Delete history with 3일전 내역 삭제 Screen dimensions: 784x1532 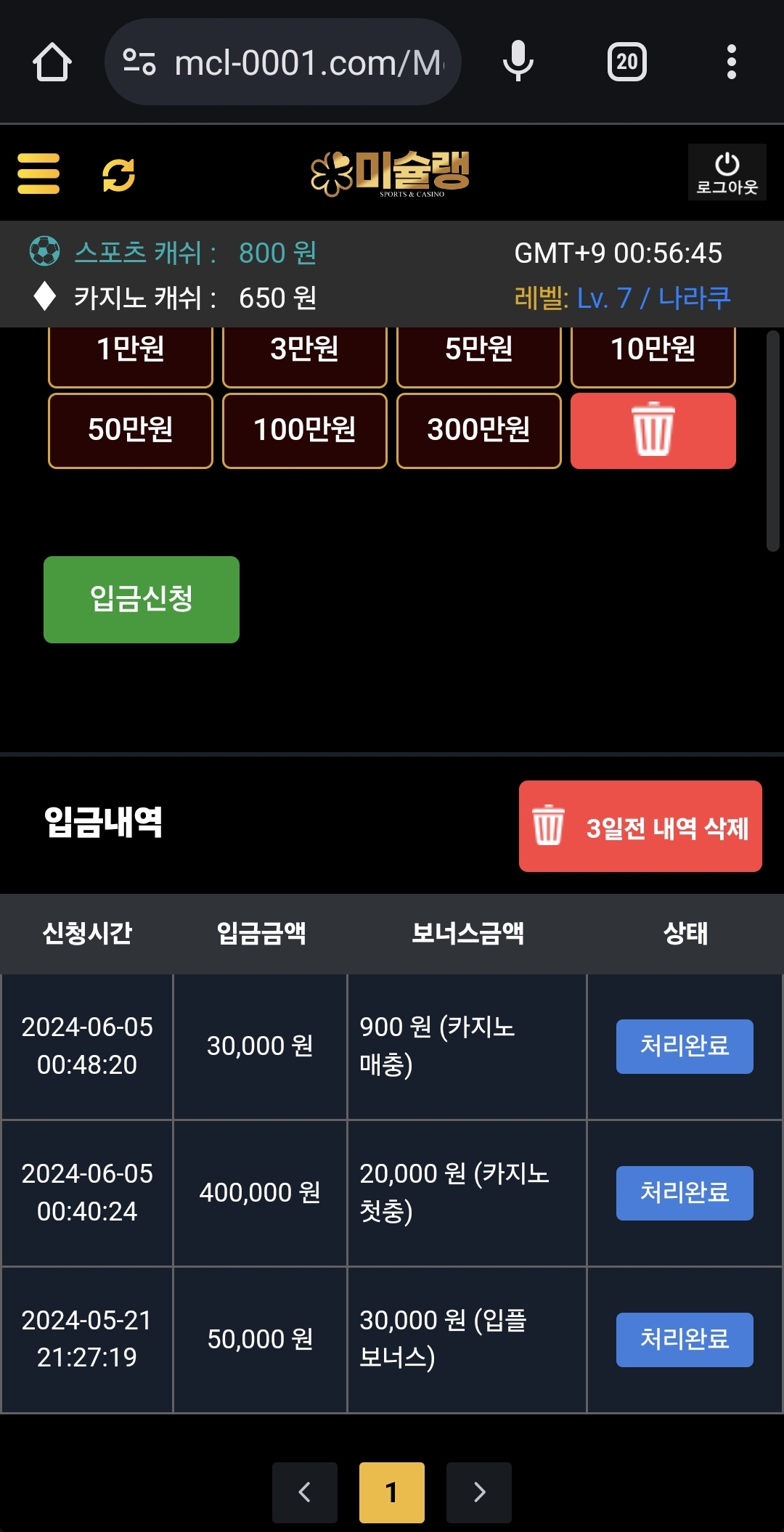tap(640, 826)
